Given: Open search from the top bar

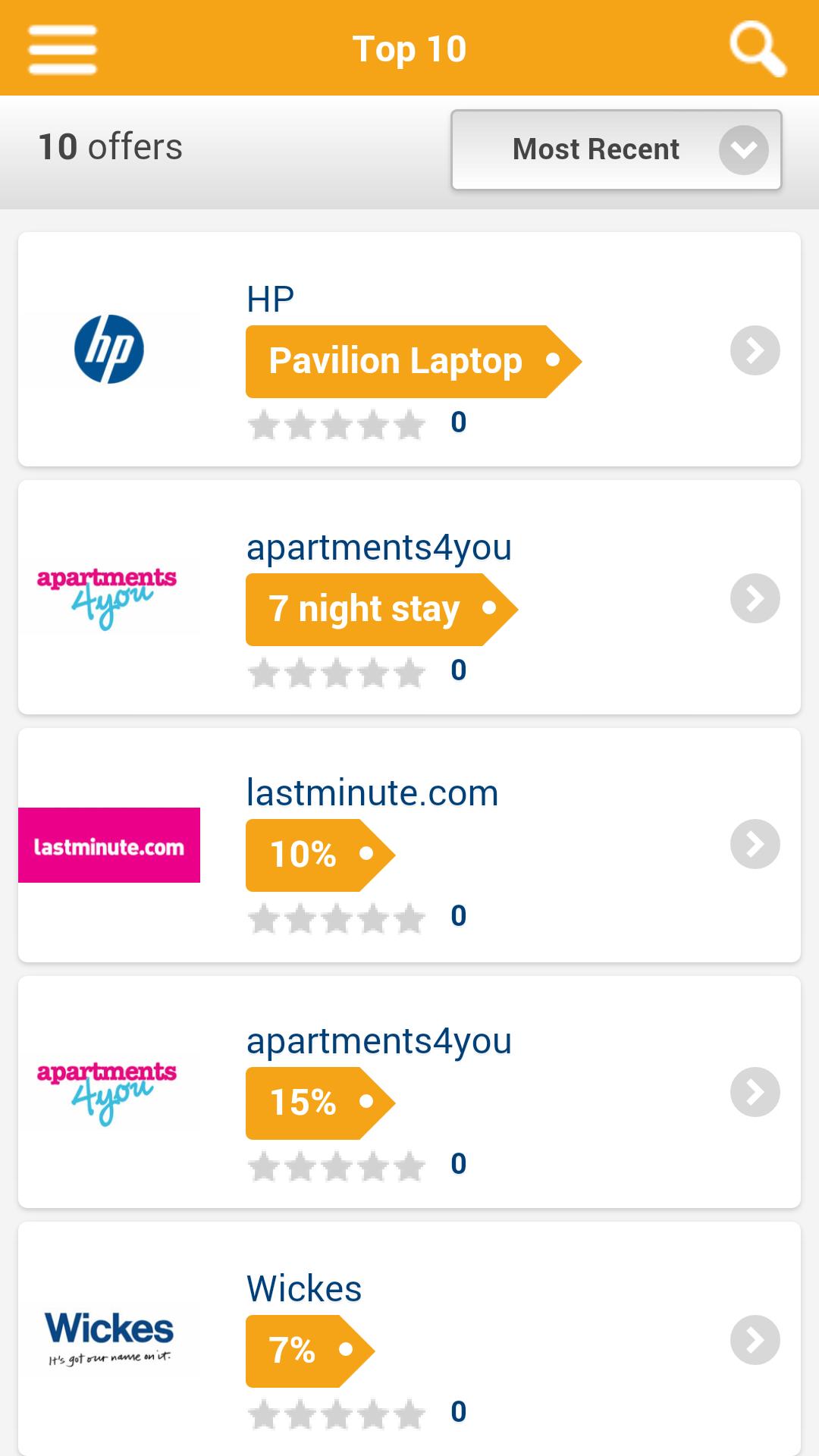Looking at the screenshot, I should pyautogui.click(x=757, y=49).
